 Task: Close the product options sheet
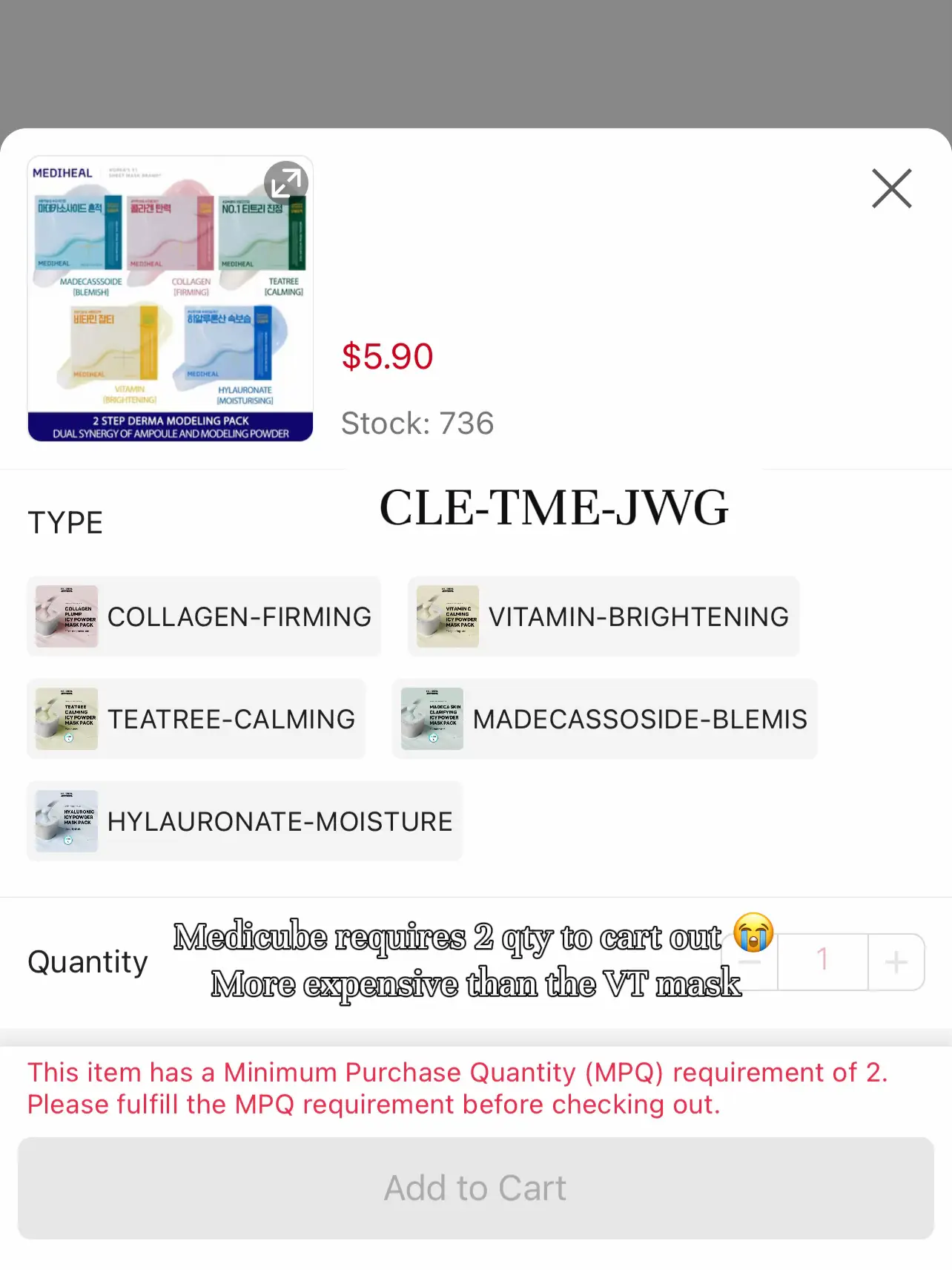click(891, 188)
